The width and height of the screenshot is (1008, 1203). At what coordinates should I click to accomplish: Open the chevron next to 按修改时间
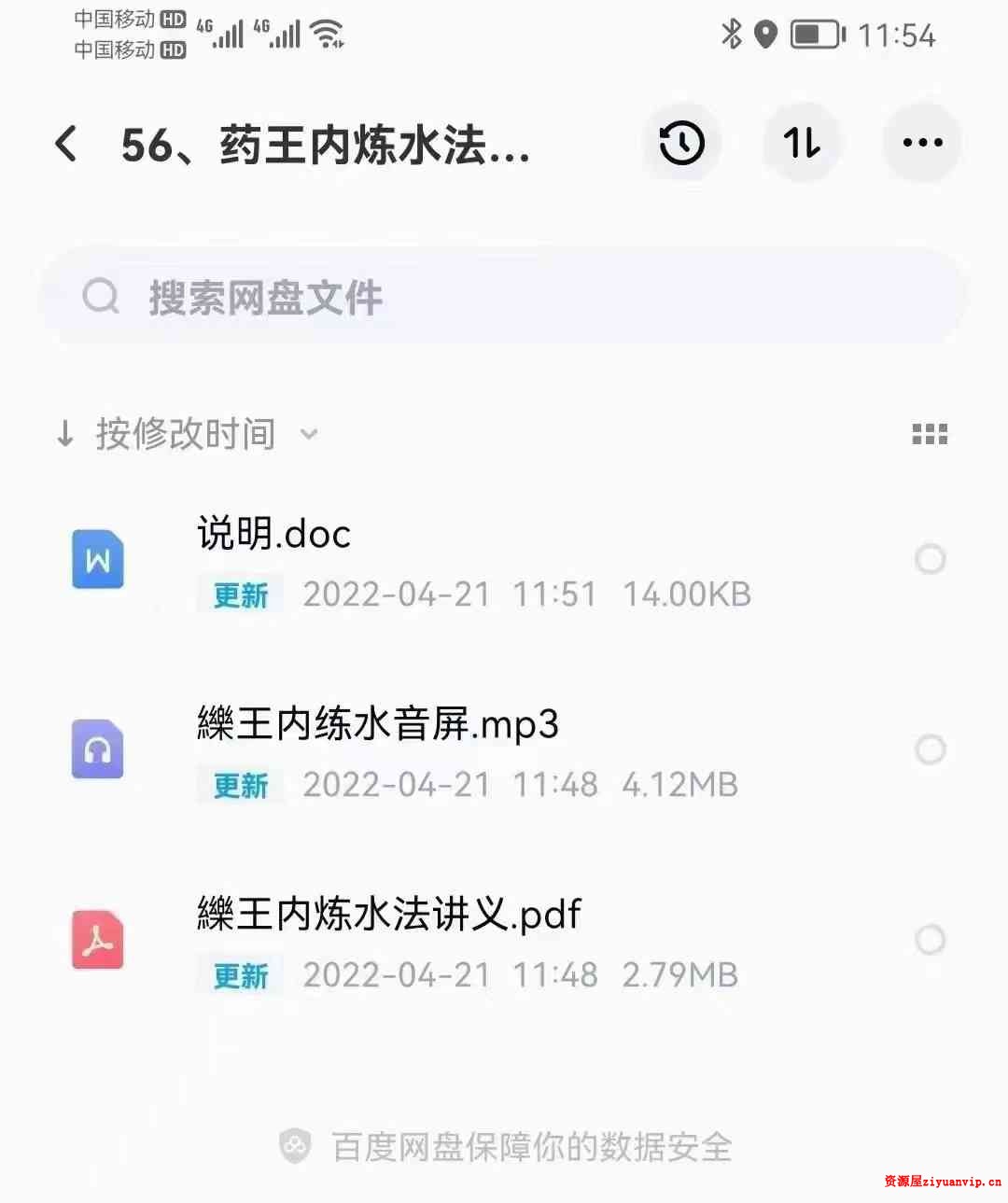click(309, 434)
